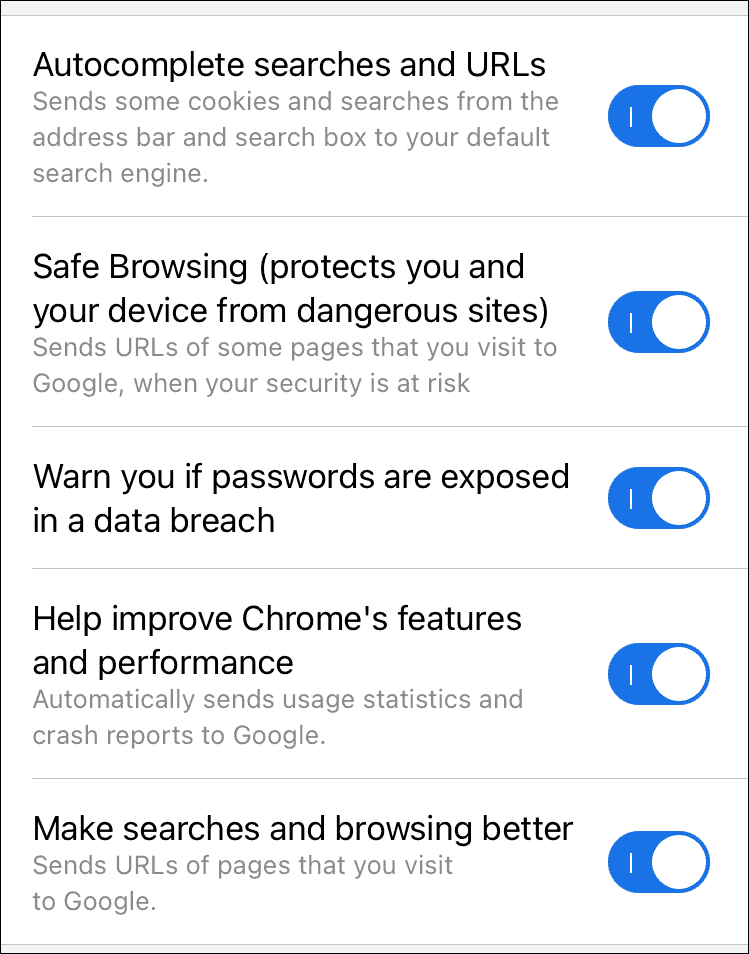Viewport: 749px width, 954px height.
Task: Turn off Autocomplete searches and URLs
Action: tap(658, 116)
